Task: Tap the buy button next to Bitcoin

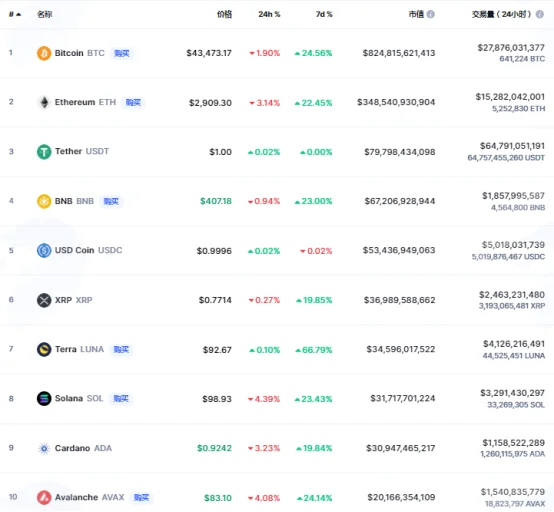Action: click(122, 53)
